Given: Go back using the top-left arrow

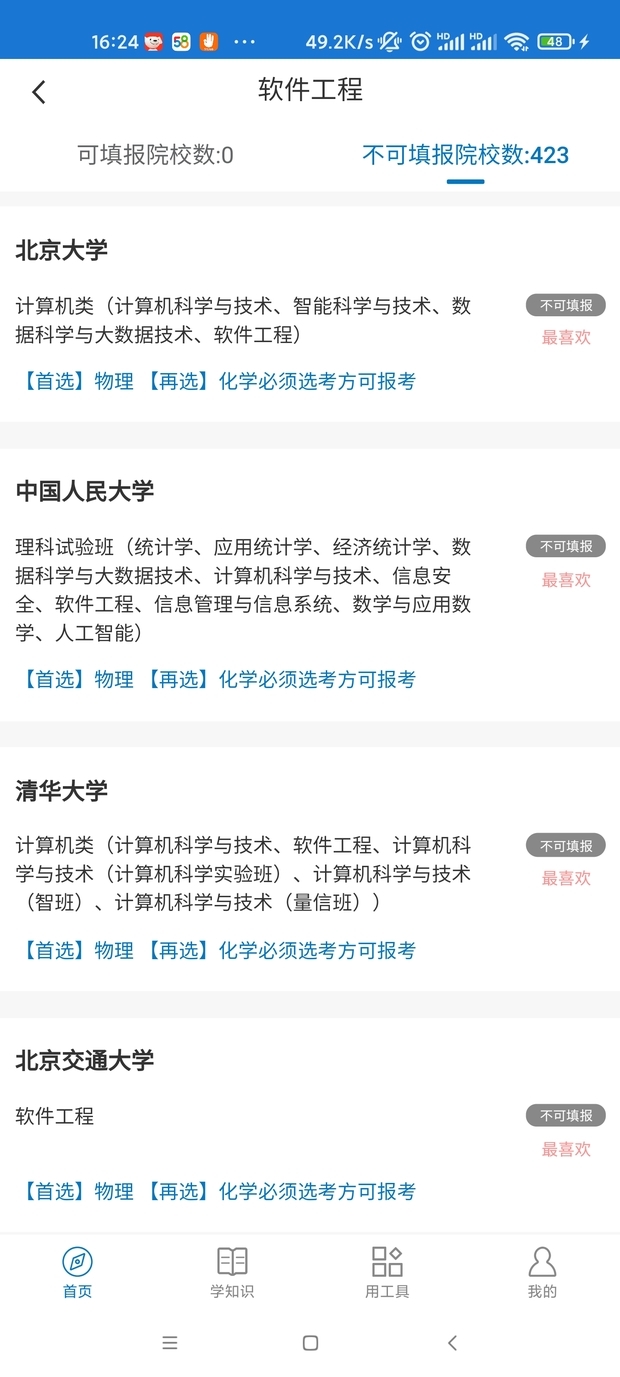Looking at the screenshot, I should pyautogui.click(x=39, y=92).
